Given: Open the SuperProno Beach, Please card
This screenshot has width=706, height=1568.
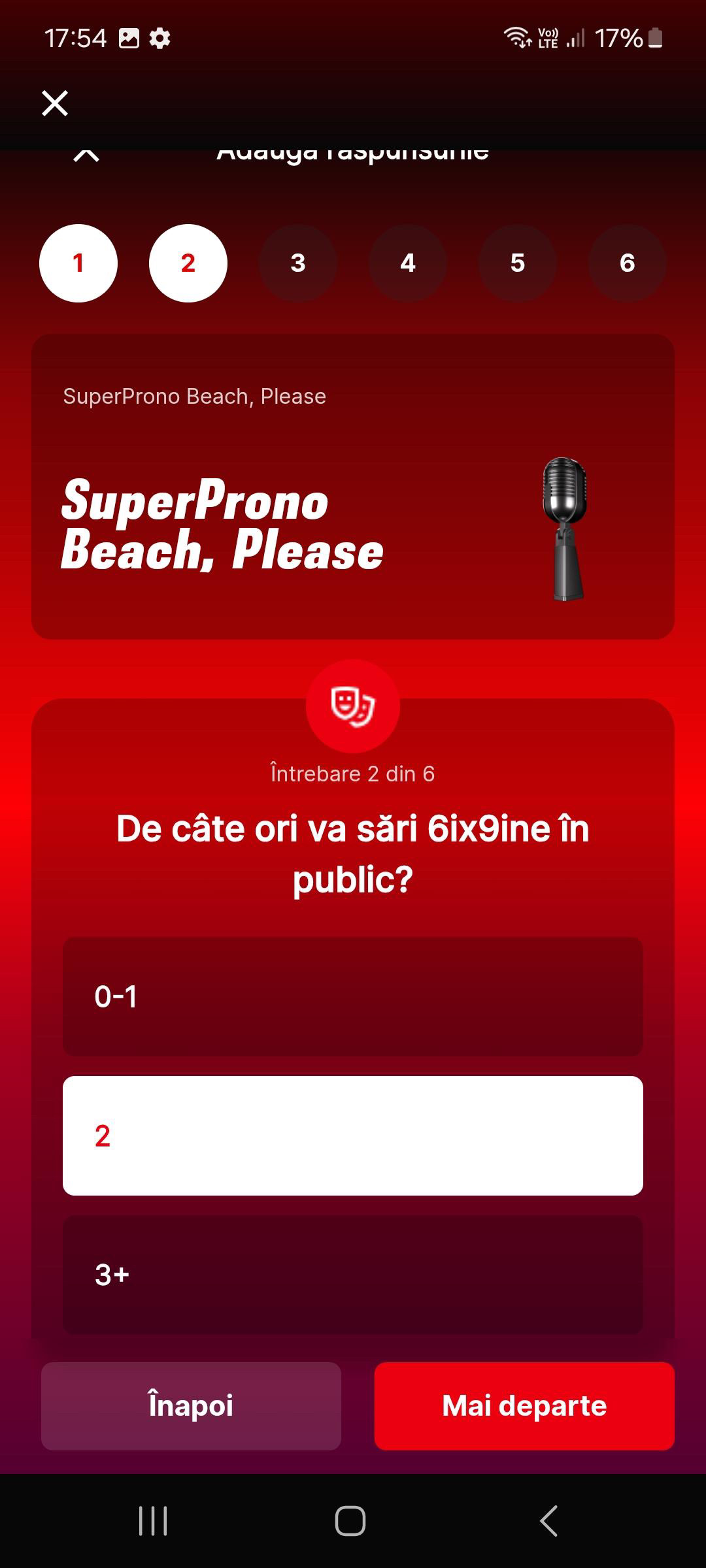Looking at the screenshot, I should pos(353,487).
